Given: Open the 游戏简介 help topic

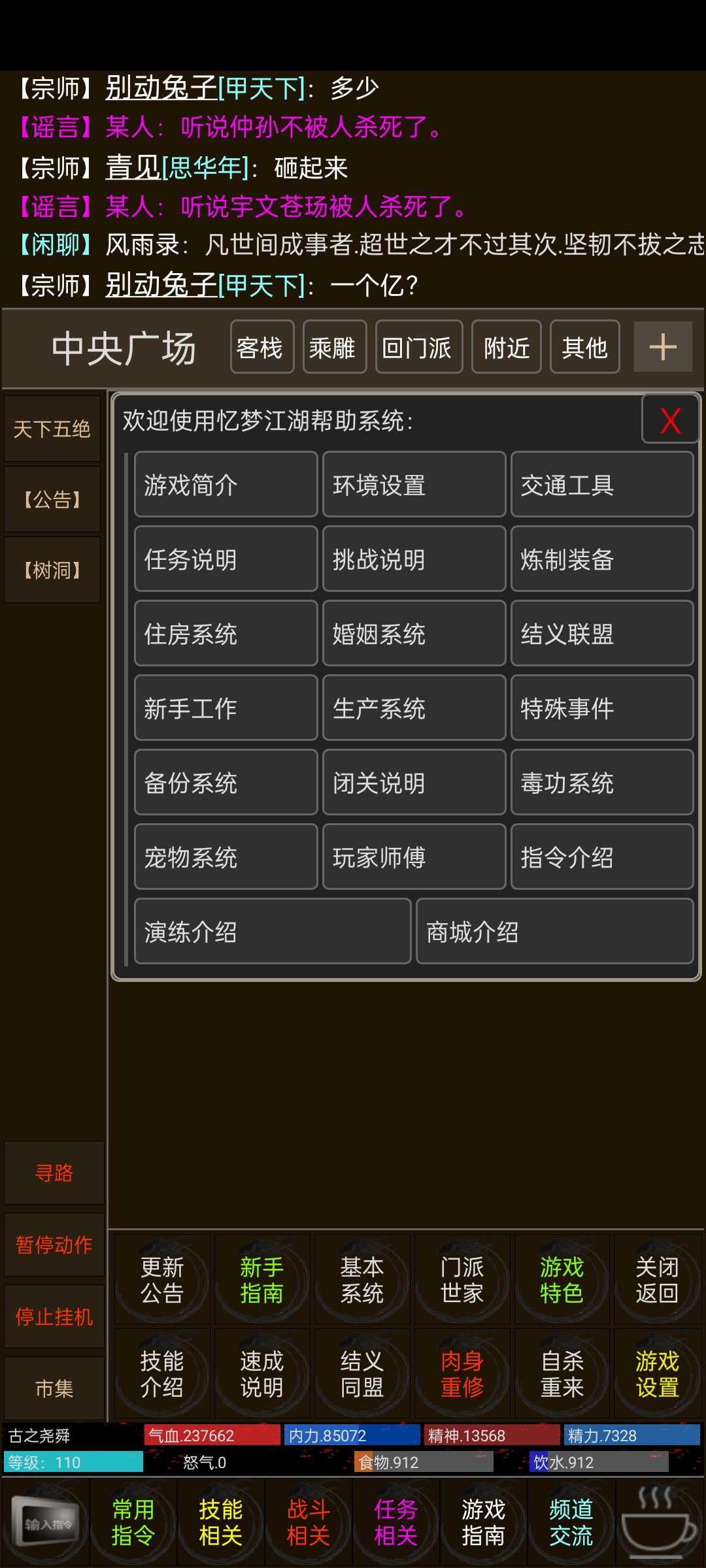Looking at the screenshot, I should coord(226,485).
